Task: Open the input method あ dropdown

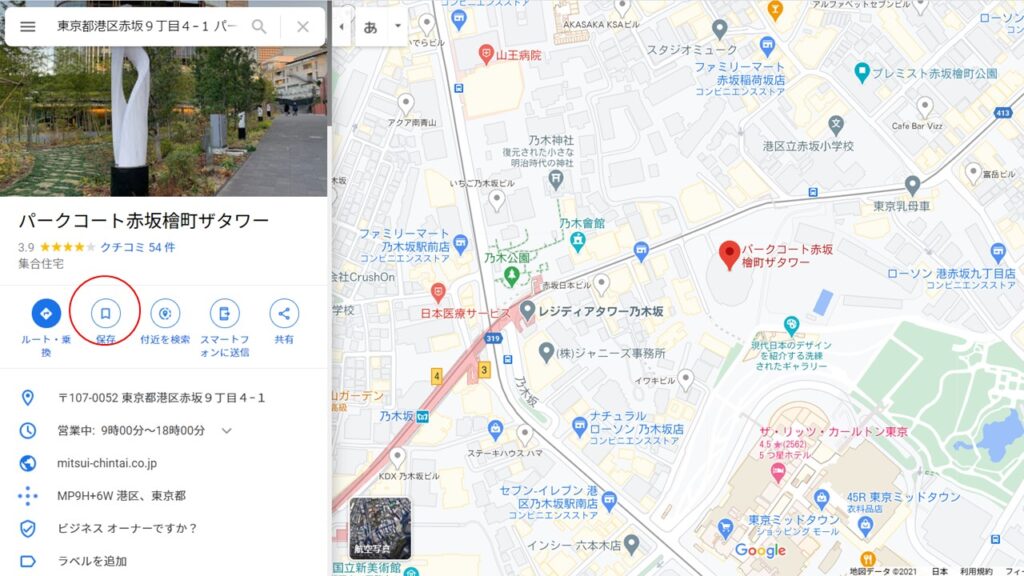Action: [399, 27]
